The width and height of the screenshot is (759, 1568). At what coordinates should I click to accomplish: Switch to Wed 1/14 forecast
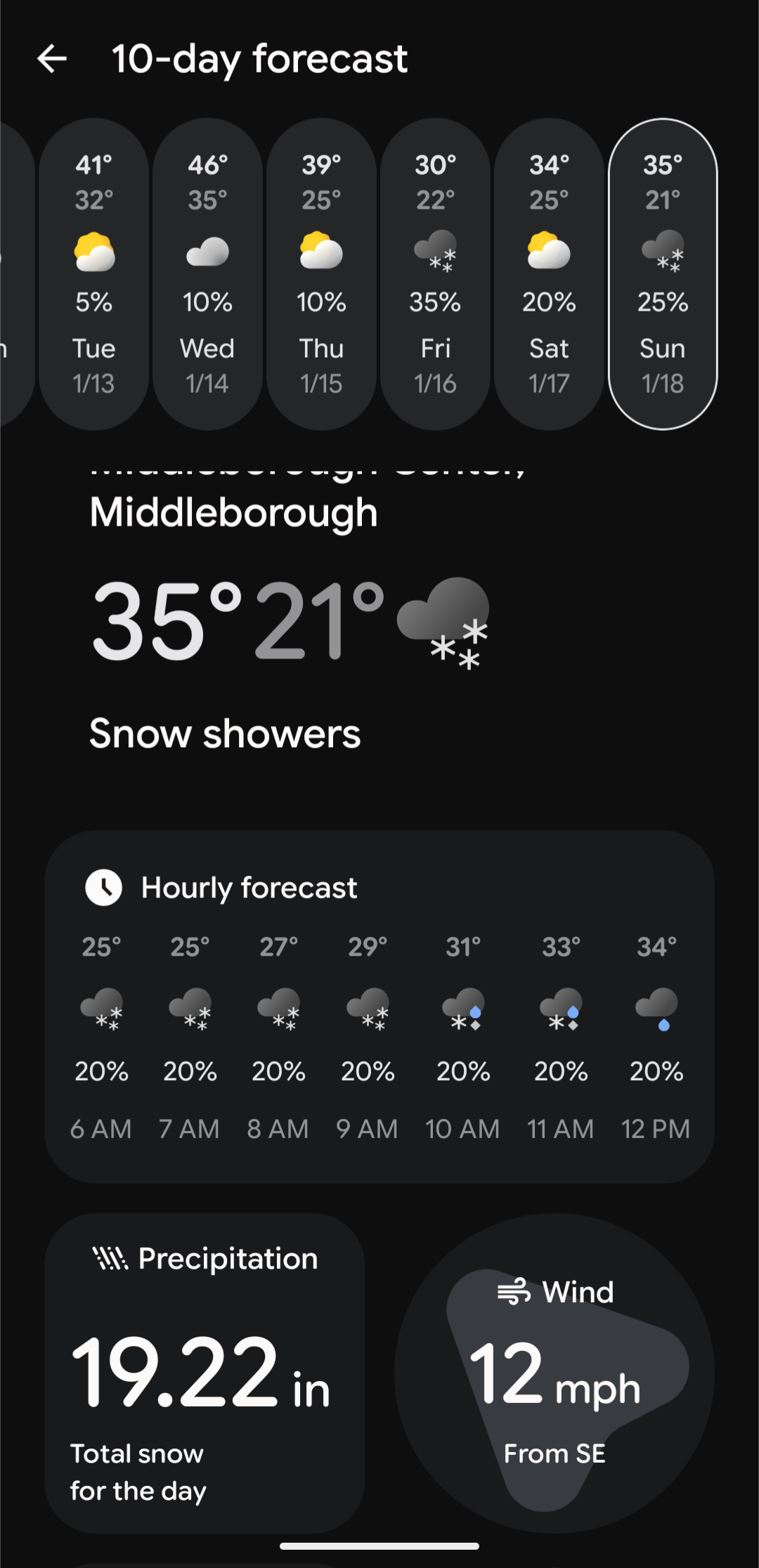208,274
